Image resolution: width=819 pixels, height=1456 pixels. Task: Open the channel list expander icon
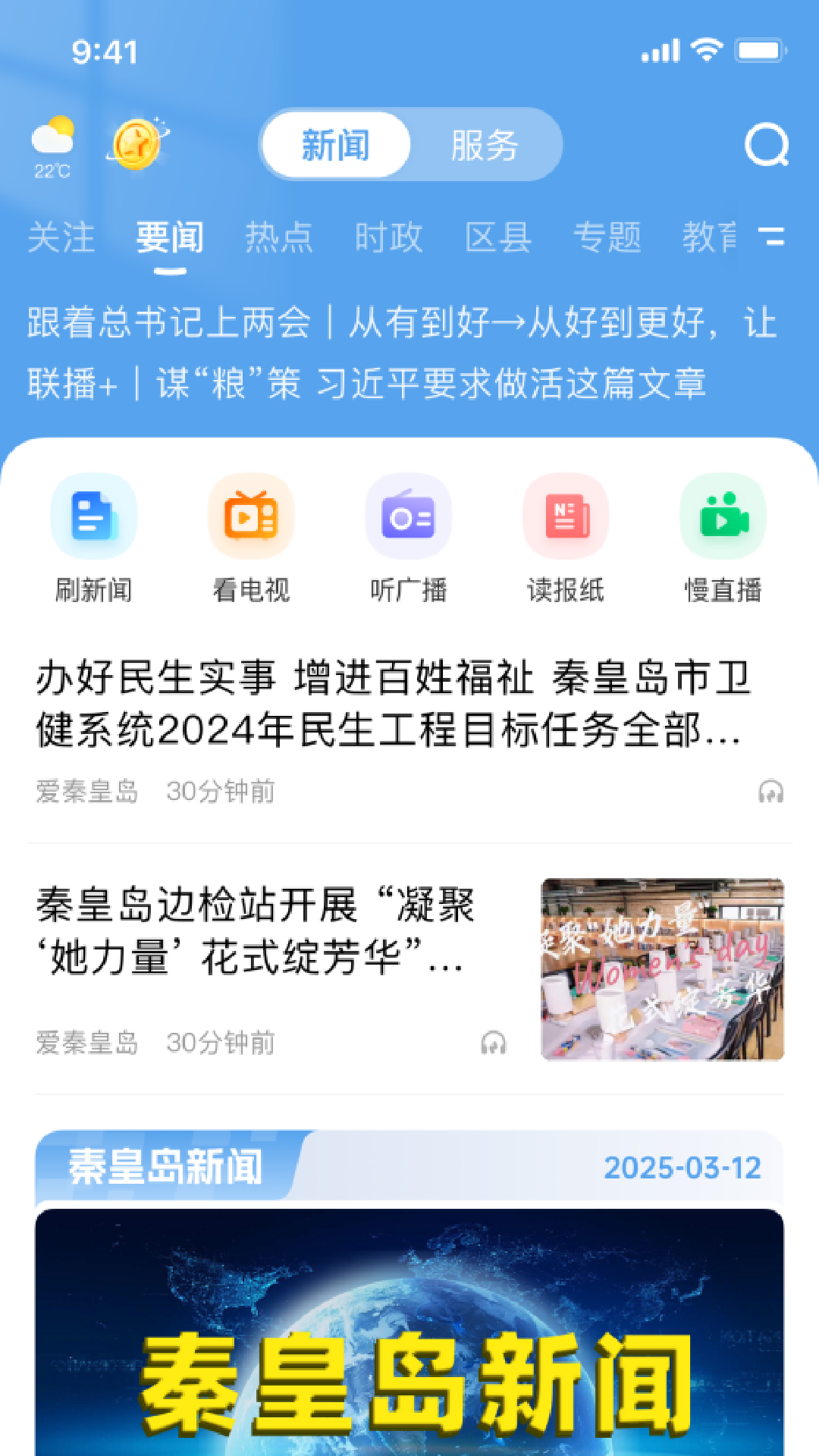click(x=773, y=238)
